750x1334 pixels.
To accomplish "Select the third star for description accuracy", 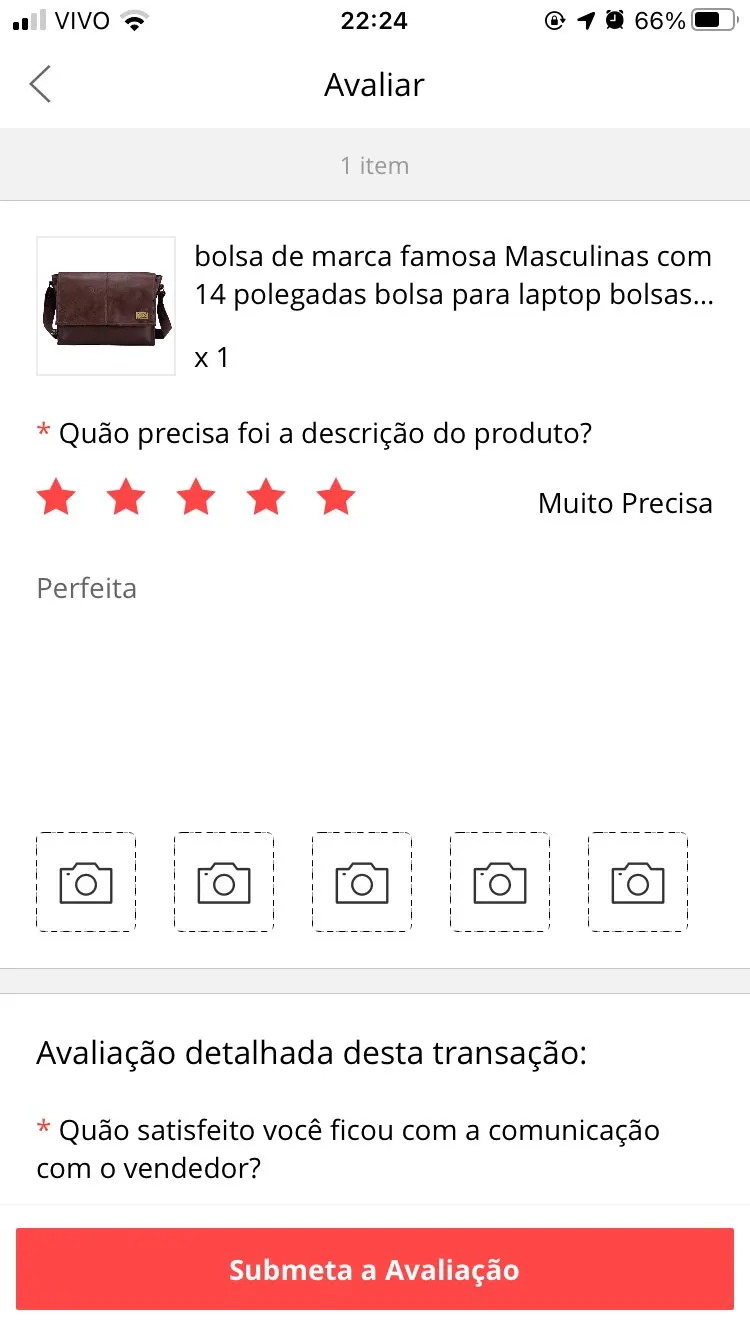I will [196, 497].
